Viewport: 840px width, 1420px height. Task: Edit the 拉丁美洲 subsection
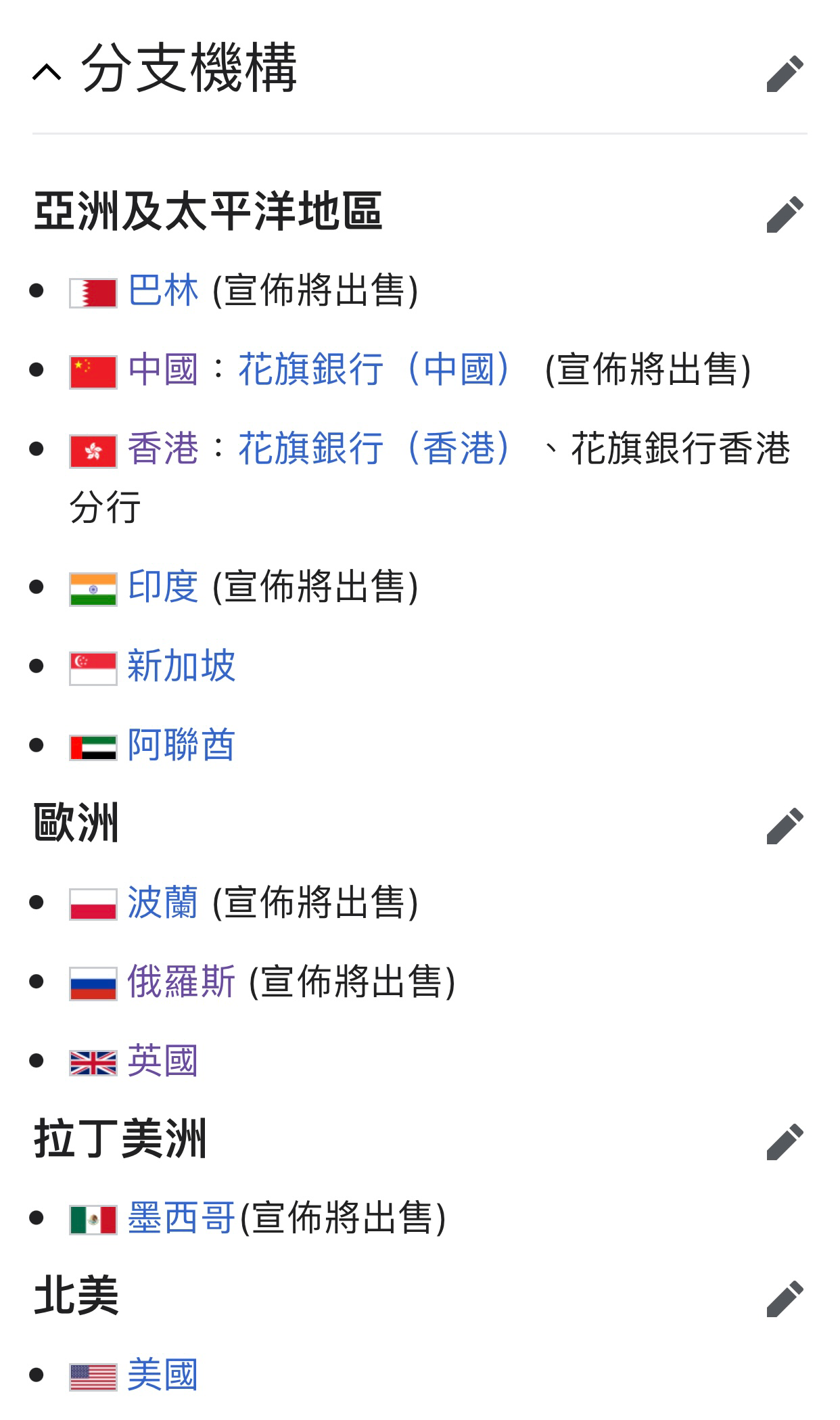tap(785, 1141)
